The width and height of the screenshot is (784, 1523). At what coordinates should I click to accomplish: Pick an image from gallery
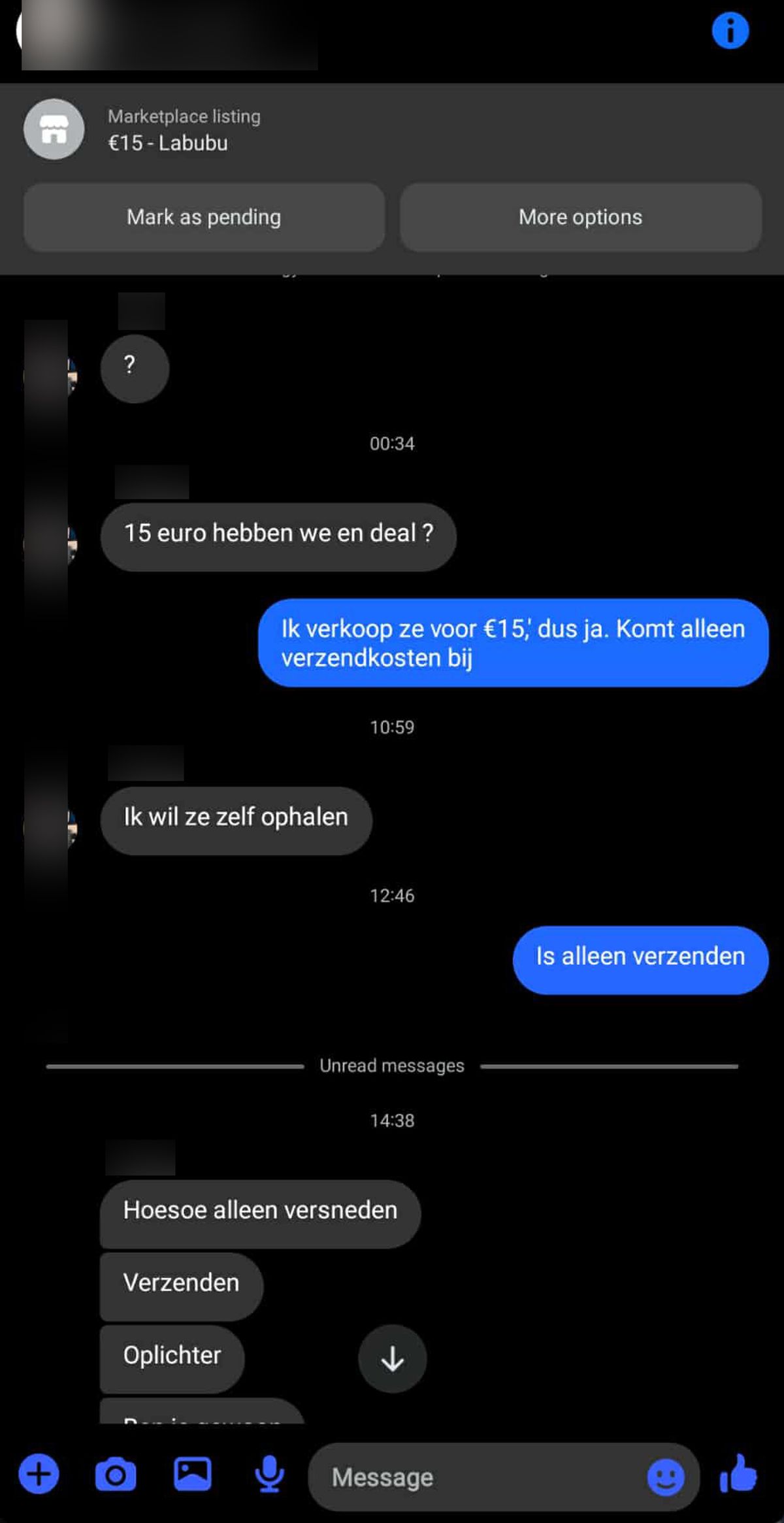[x=192, y=1473]
